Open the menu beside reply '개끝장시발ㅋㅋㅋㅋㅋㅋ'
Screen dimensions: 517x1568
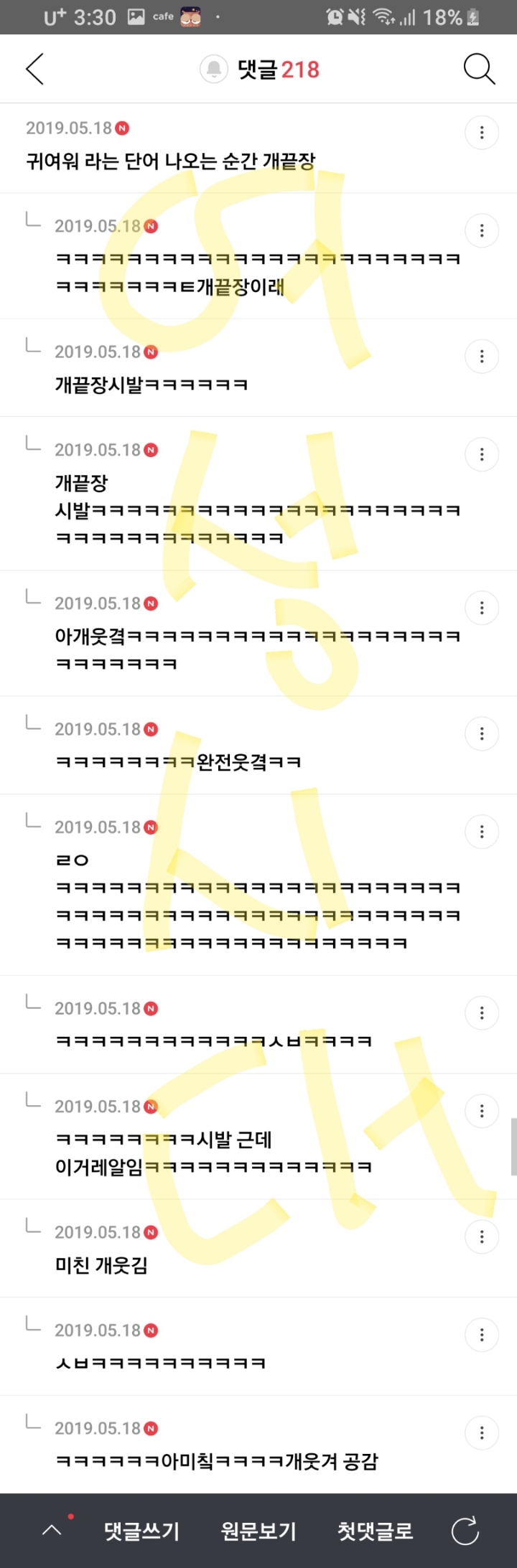click(x=482, y=357)
